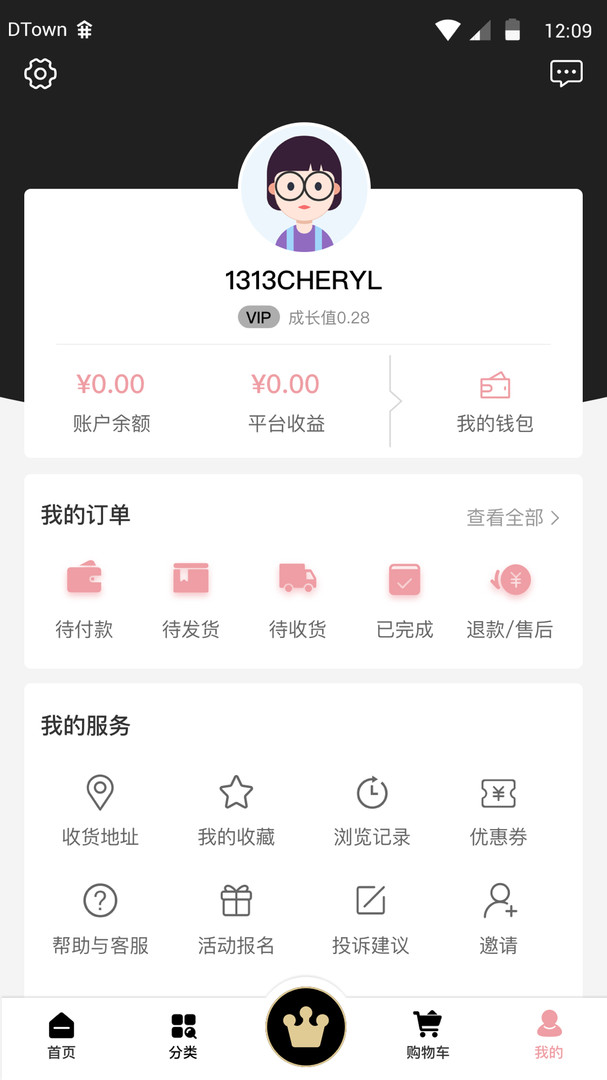Open 优惠券 coupons
This screenshot has height=1080, width=607.
click(498, 809)
